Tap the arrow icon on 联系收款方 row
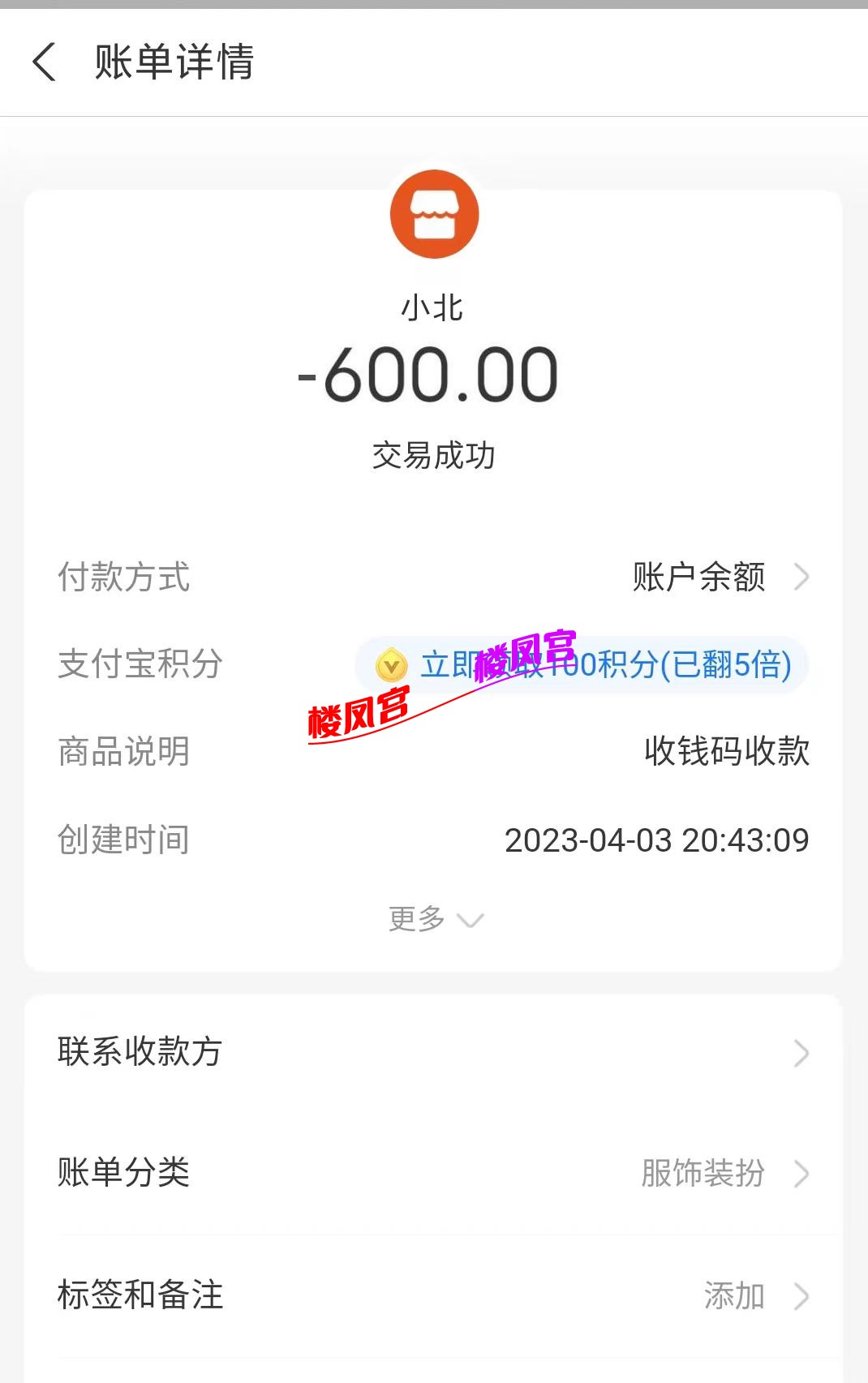868x1383 pixels. pyautogui.click(x=802, y=1053)
